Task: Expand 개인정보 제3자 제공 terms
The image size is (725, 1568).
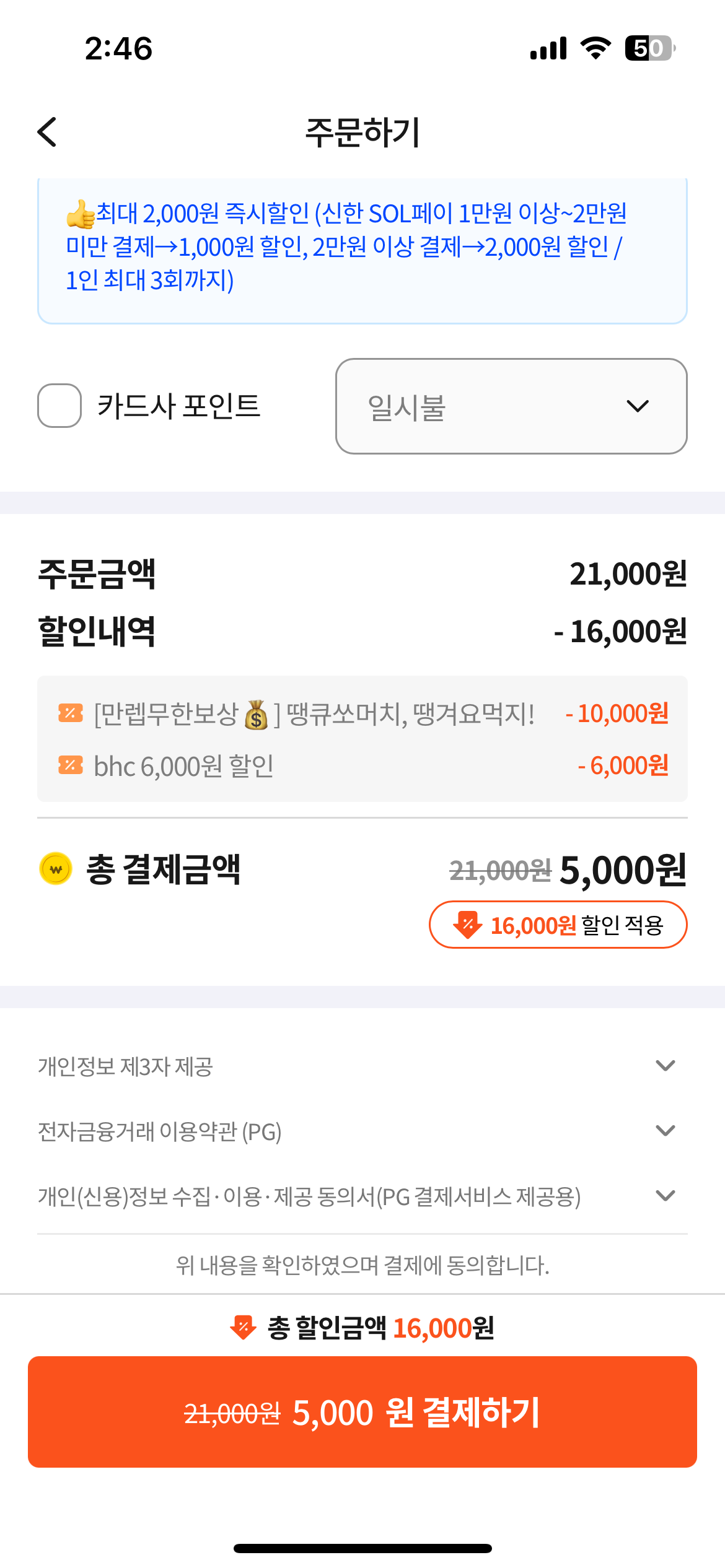Action: (362, 1066)
